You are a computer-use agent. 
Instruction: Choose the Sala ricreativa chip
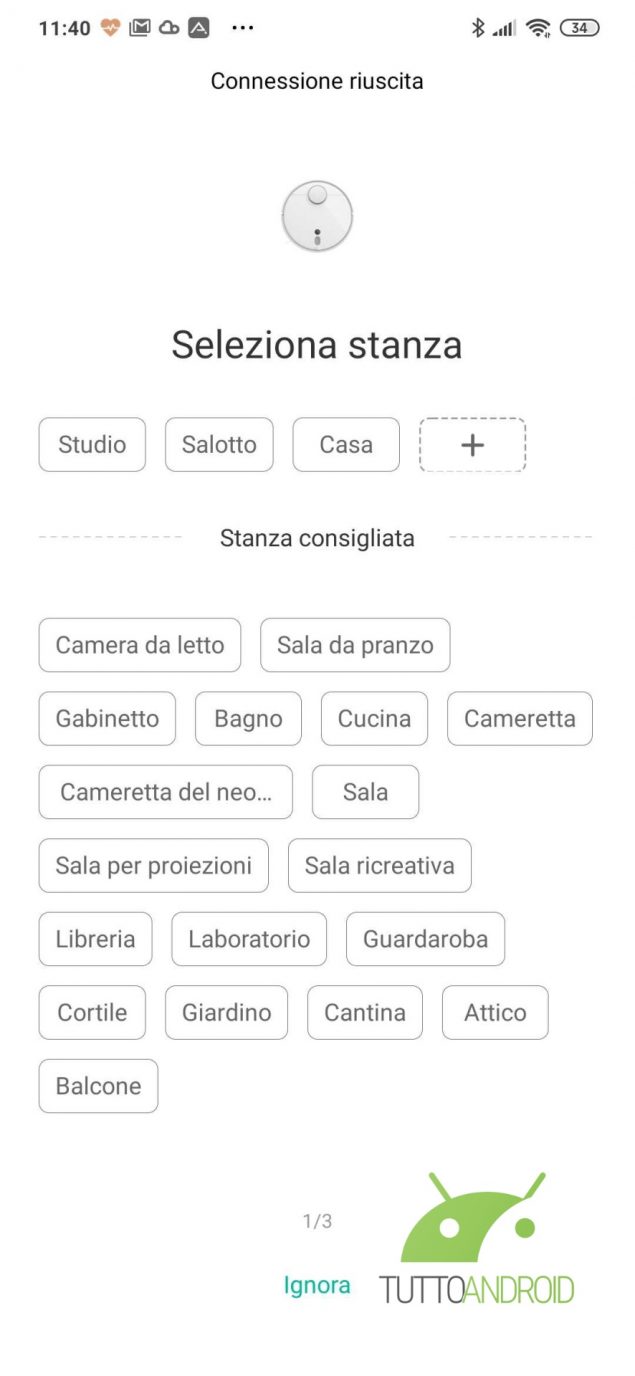point(379,866)
